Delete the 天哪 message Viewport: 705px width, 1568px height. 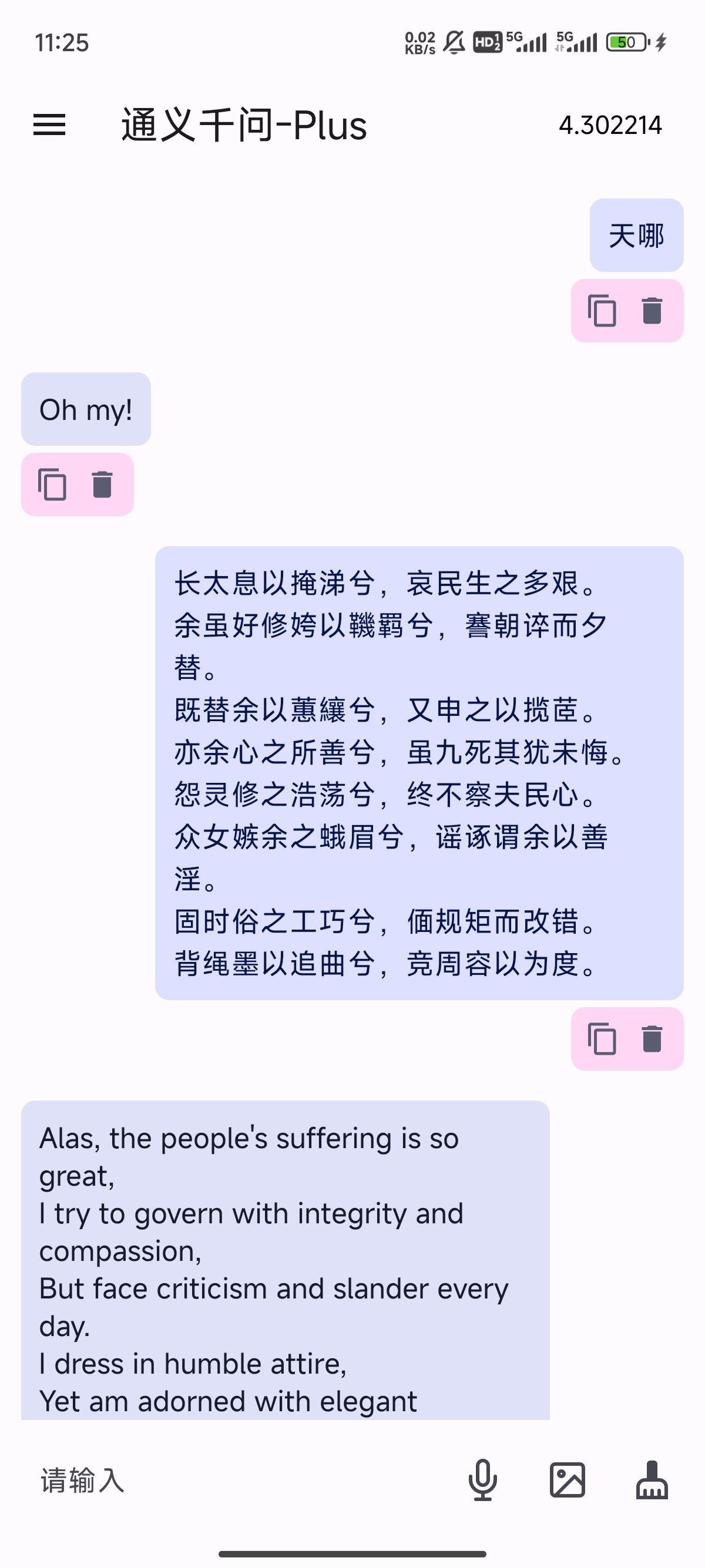[652, 311]
